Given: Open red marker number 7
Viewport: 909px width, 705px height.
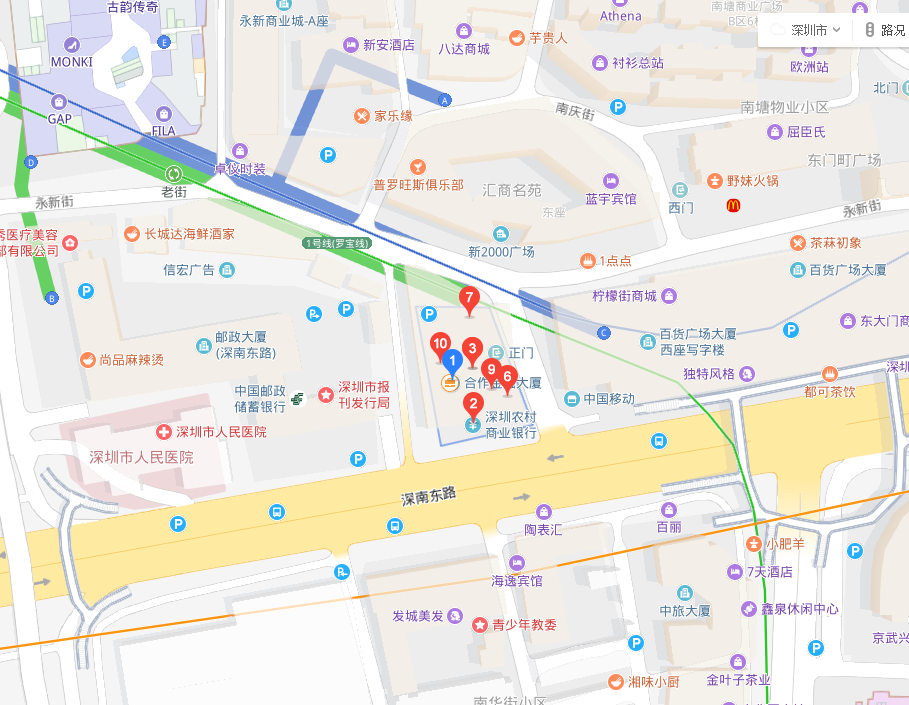Looking at the screenshot, I should click(x=468, y=298).
